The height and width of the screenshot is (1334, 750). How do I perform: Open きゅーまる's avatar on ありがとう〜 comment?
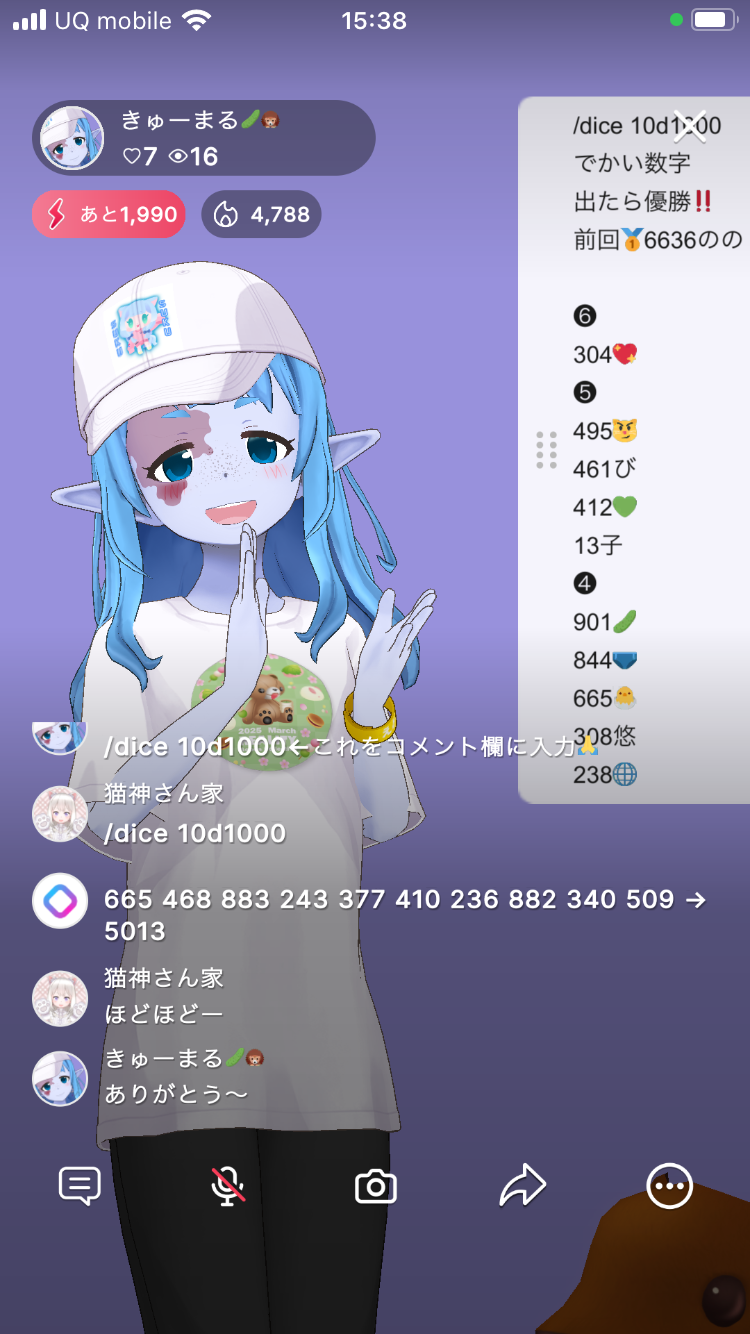tap(60, 1078)
